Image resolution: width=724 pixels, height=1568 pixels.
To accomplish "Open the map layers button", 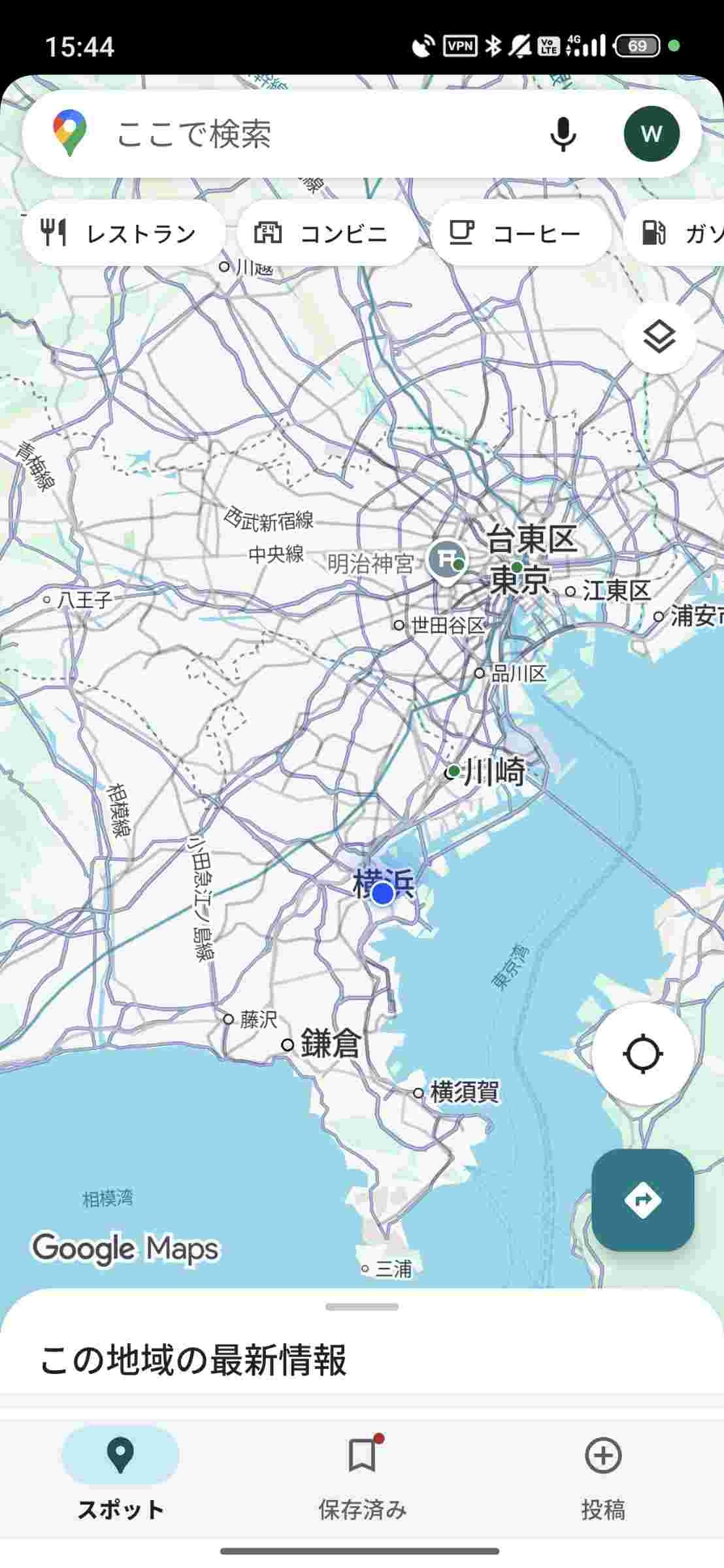I will (659, 338).
